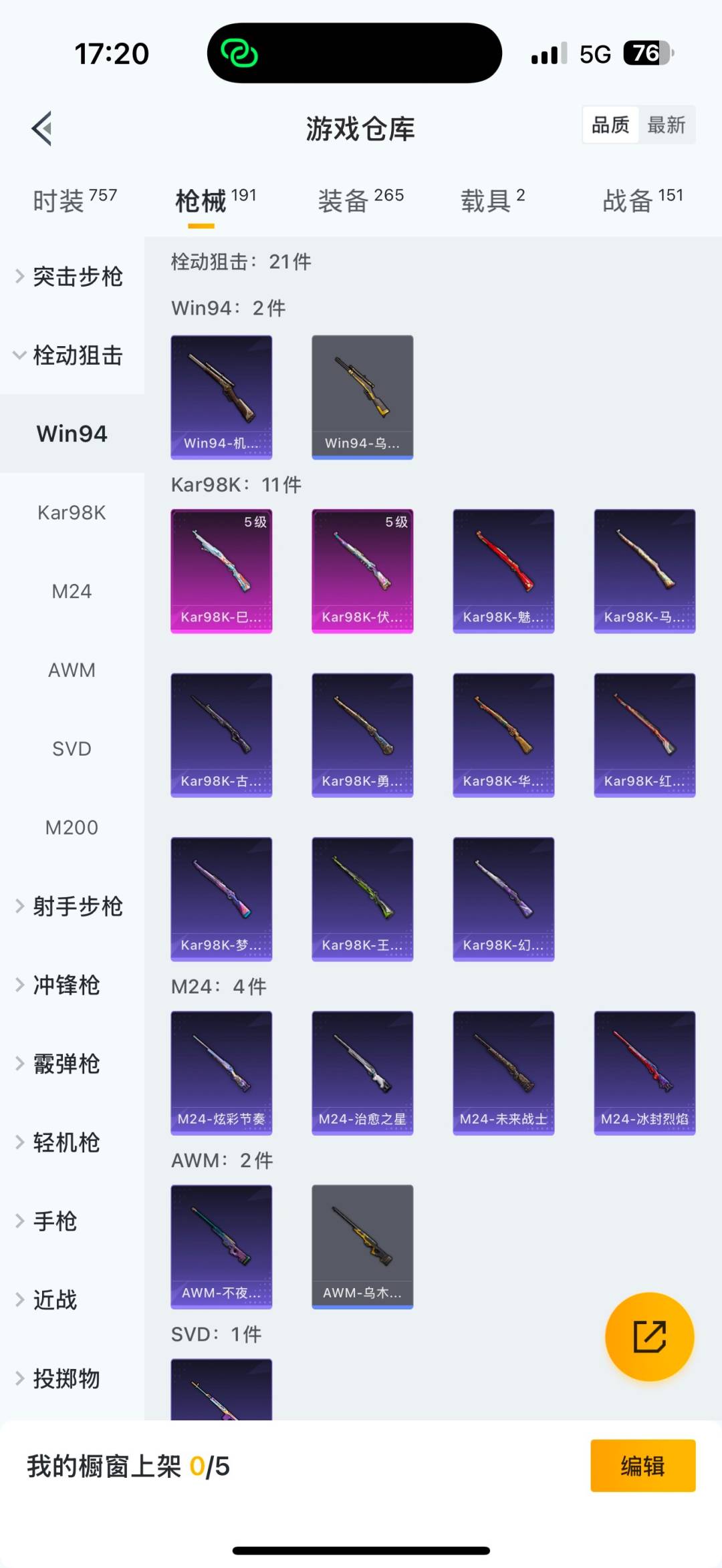The width and height of the screenshot is (722, 1568).
Task: Go back using the back arrow
Action: coord(42,128)
